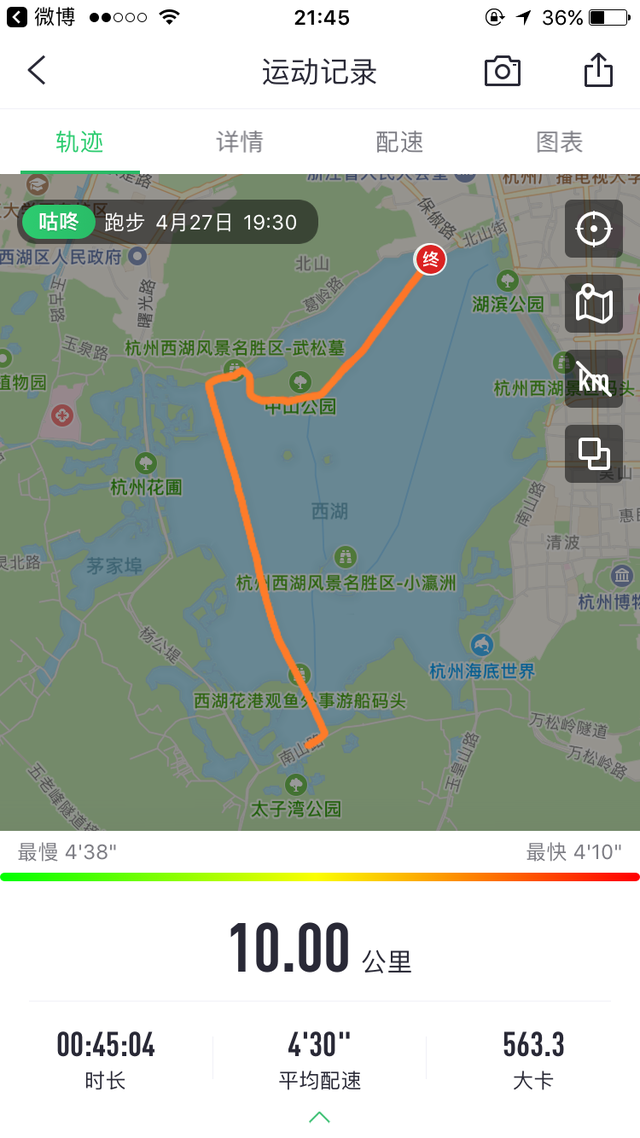640x1138 pixels.
Task: Switch to the 配速 tab
Action: pos(400,142)
